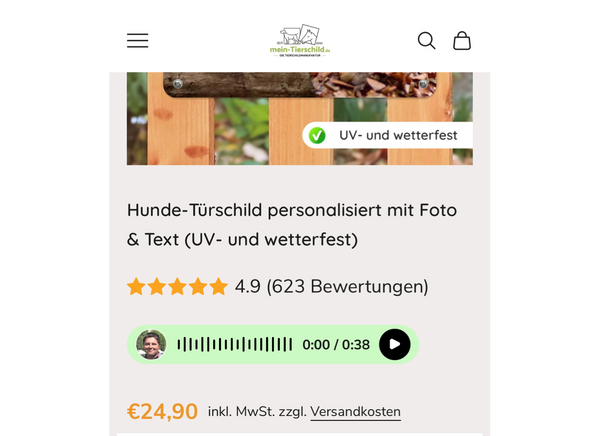
Task: Open the shop search
Action: point(426,41)
